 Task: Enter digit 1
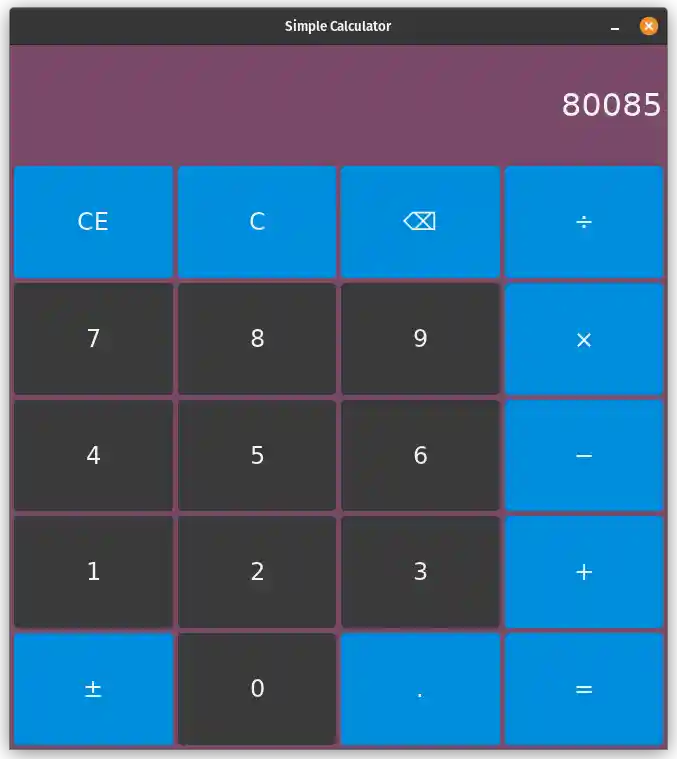pos(93,571)
